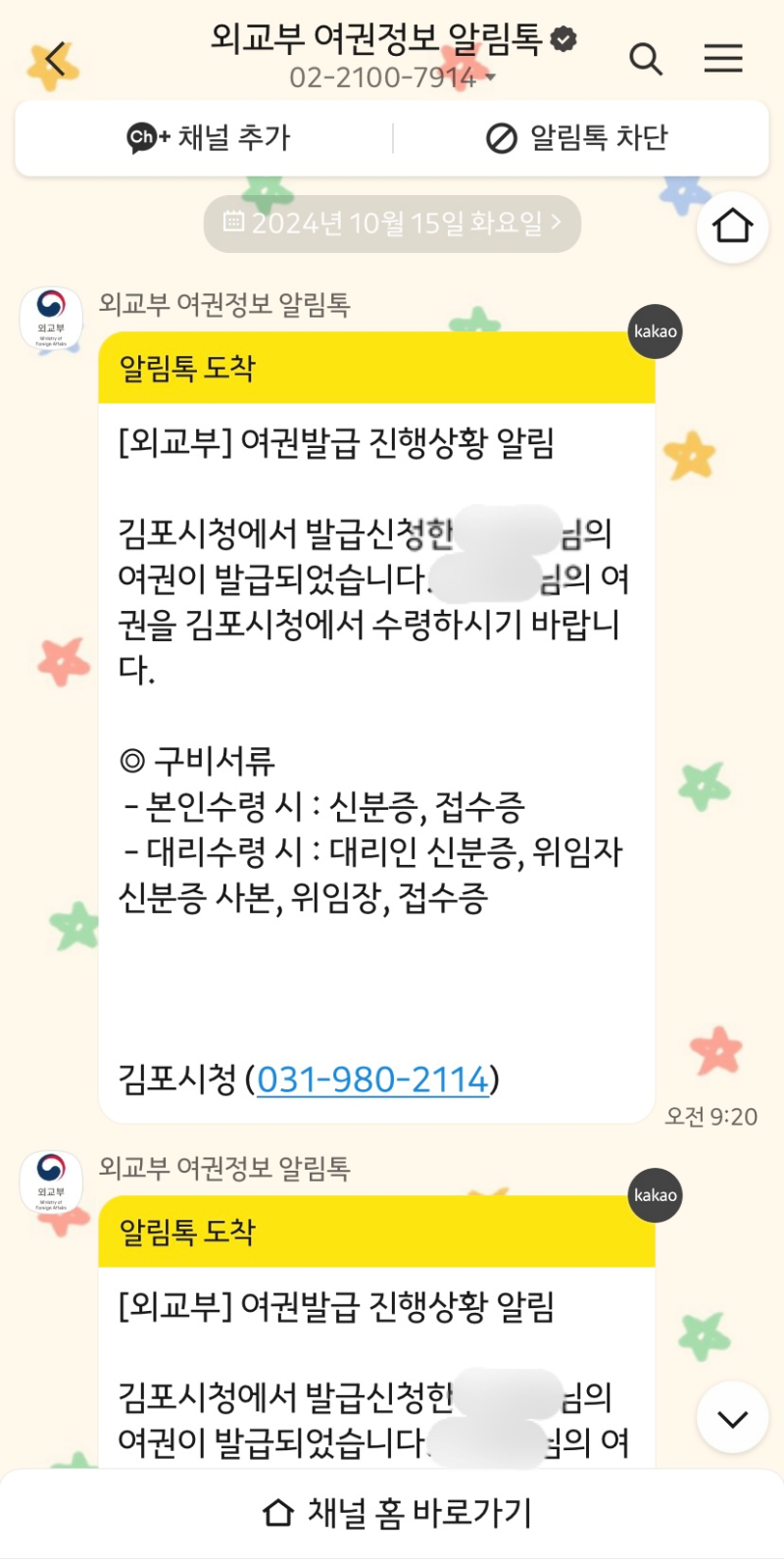Tap the channel home shortcut circle icon
784x1561 pixels.
732,226
